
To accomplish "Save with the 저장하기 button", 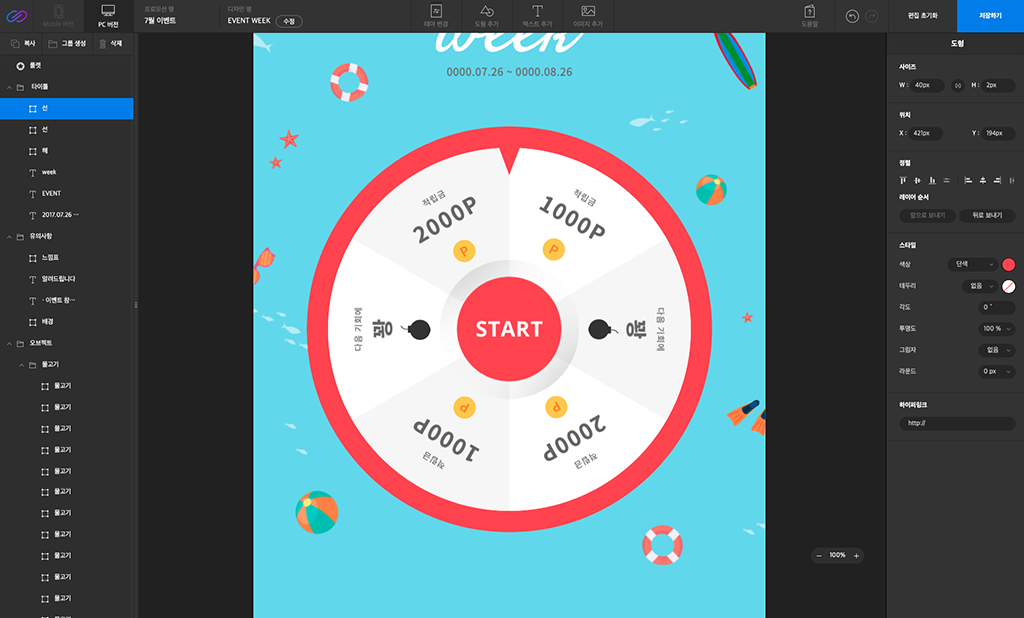I will tap(990, 16).
